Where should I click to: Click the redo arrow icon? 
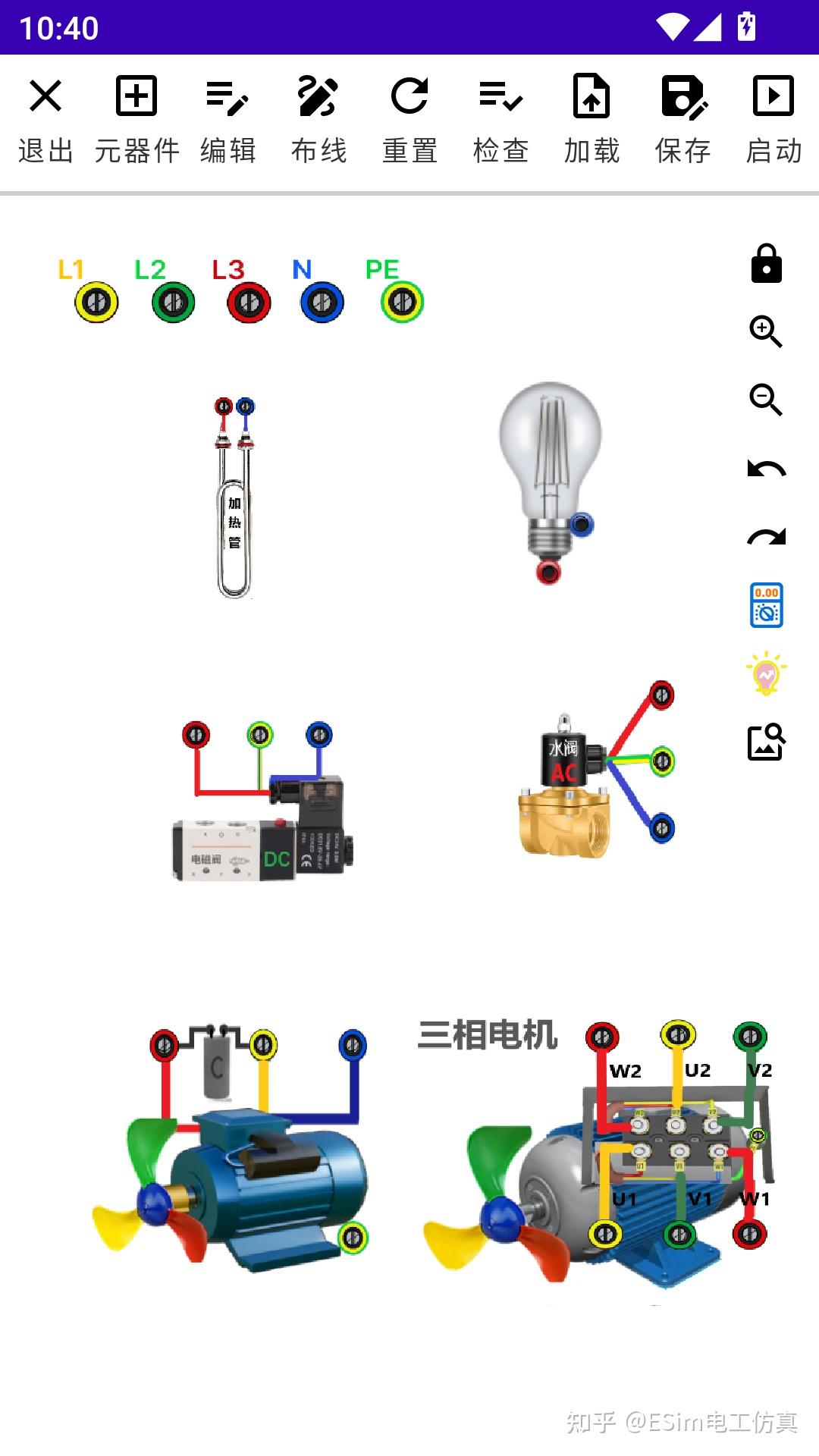tap(765, 535)
